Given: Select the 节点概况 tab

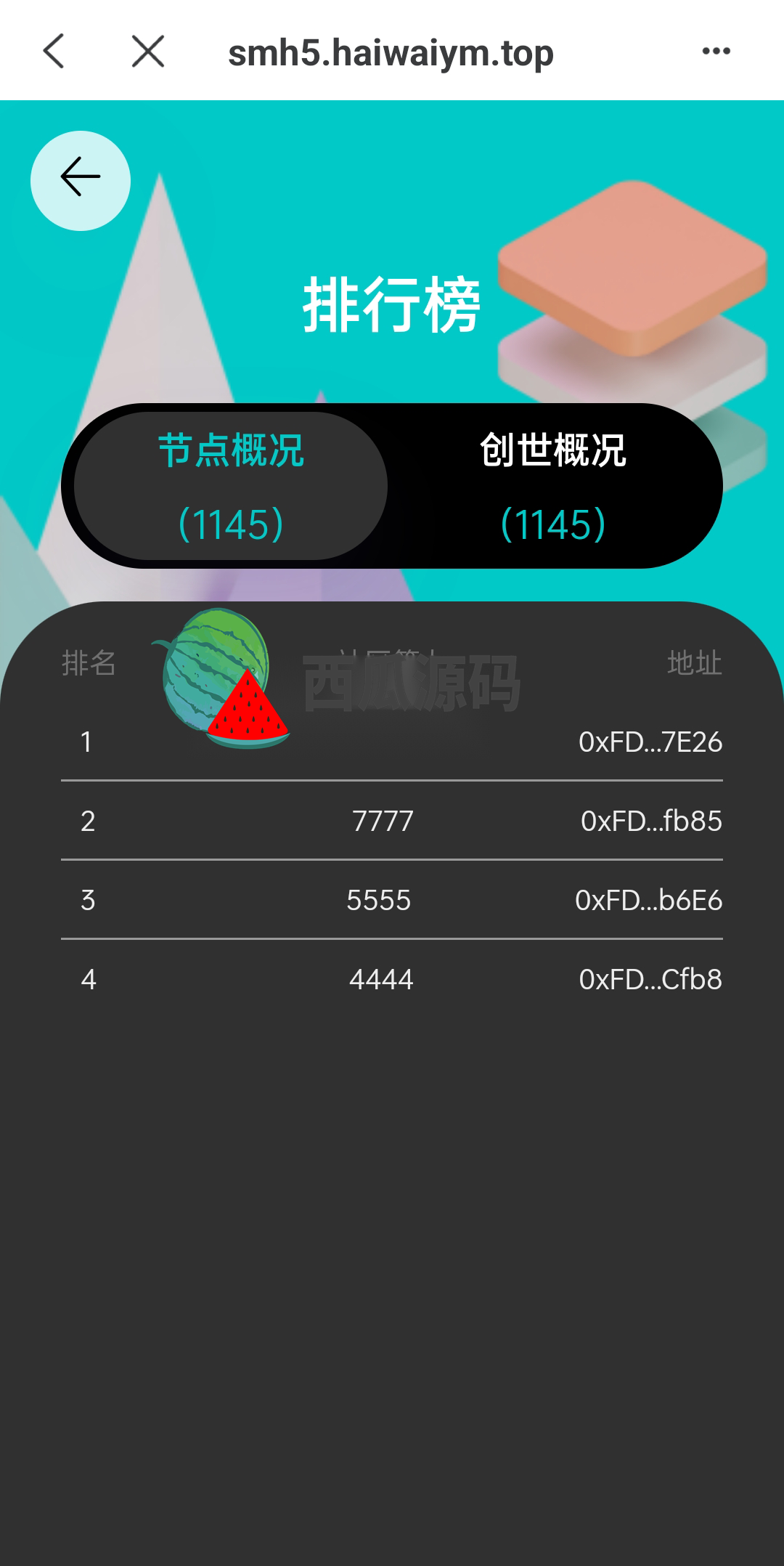Looking at the screenshot, I should tap(231, 486).
